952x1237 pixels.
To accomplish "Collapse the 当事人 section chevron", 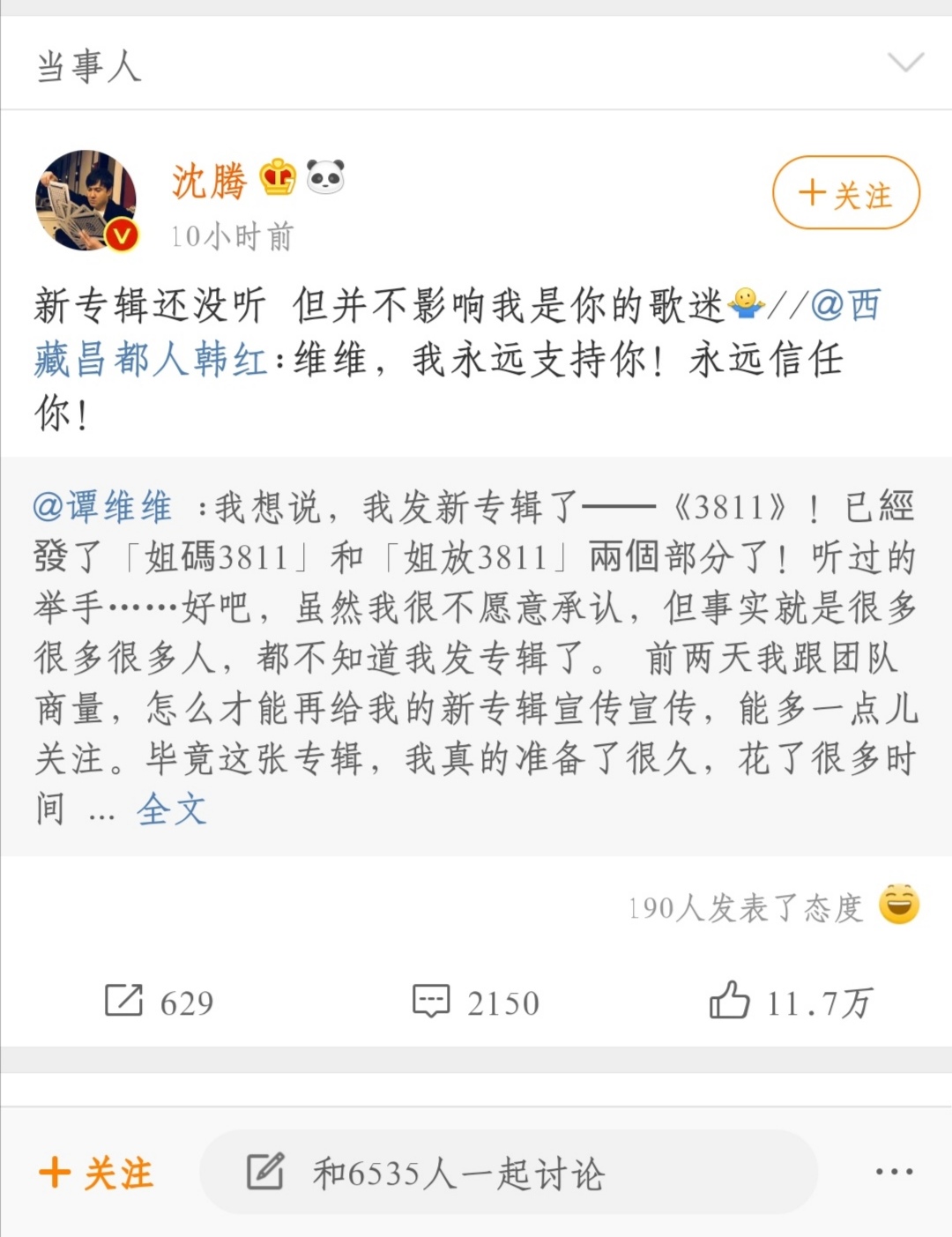I will click(905, 63).
